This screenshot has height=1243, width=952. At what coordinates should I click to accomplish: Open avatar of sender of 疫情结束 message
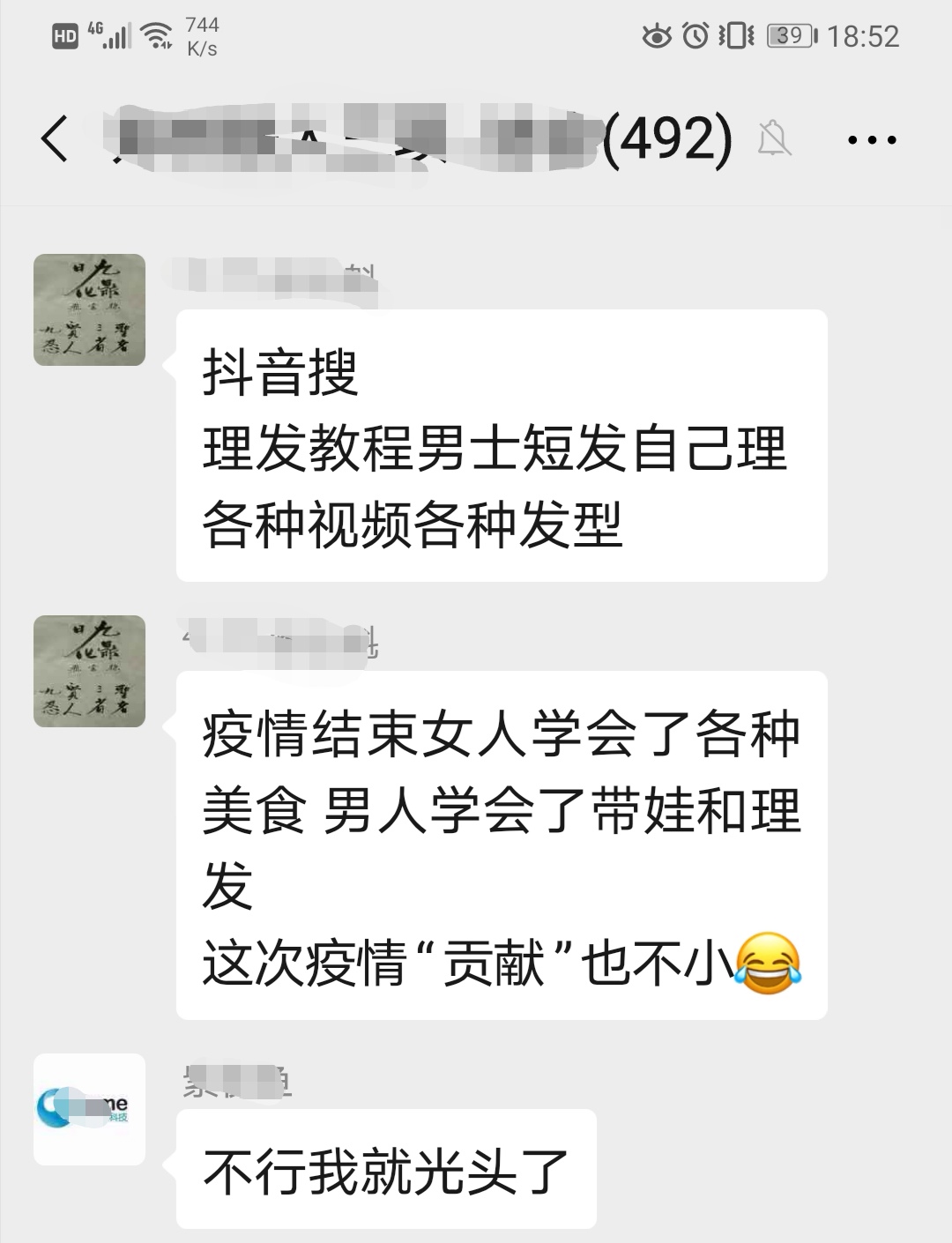[x=89, y=671]
